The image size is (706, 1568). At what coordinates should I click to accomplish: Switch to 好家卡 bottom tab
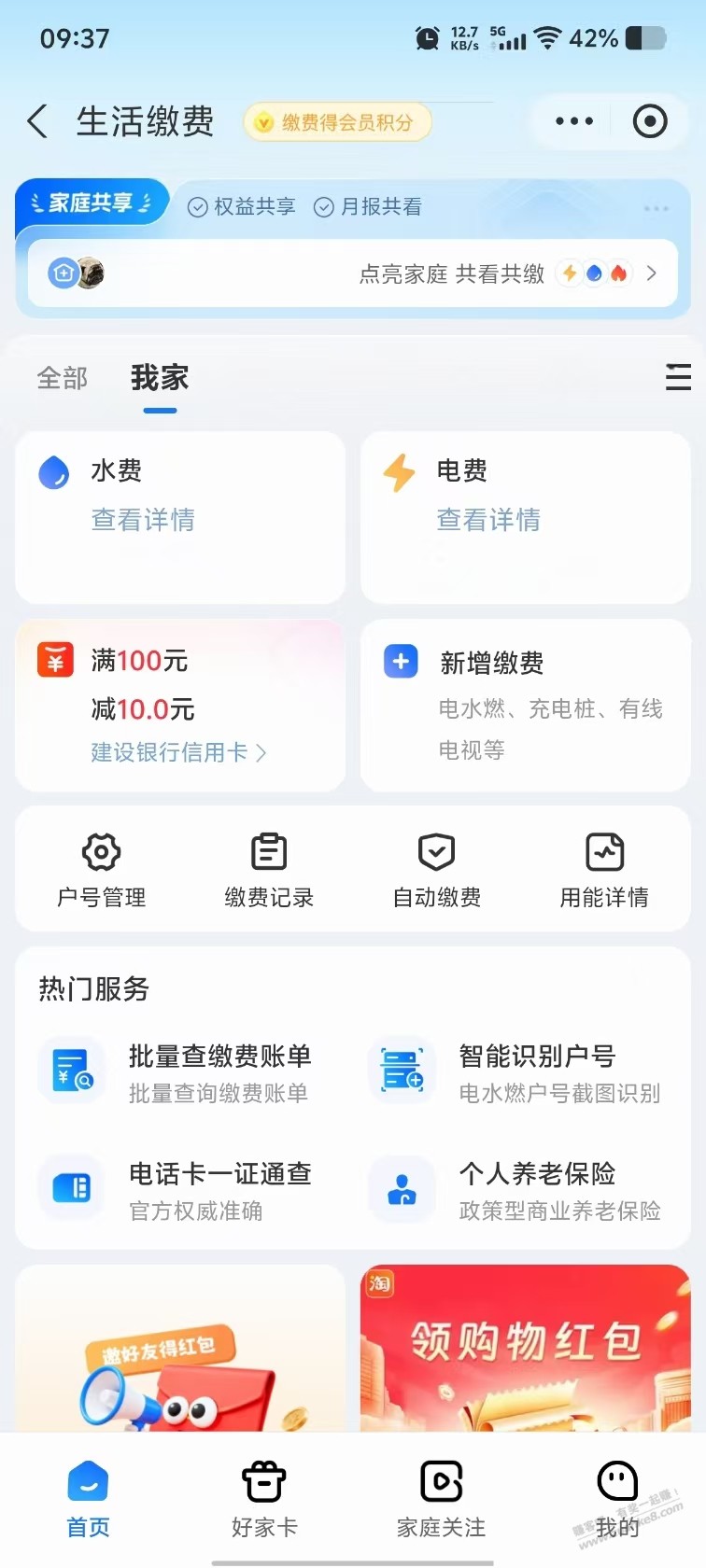click(264, 1499)
